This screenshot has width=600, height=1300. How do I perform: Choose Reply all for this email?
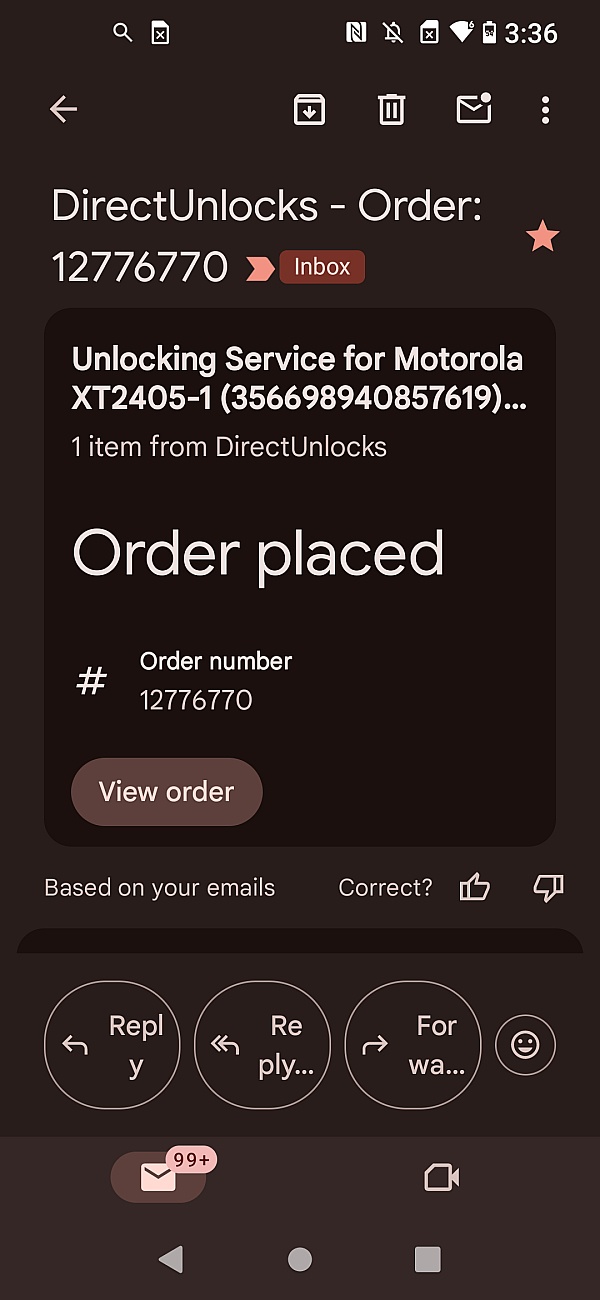click(x=262, y=1045)
